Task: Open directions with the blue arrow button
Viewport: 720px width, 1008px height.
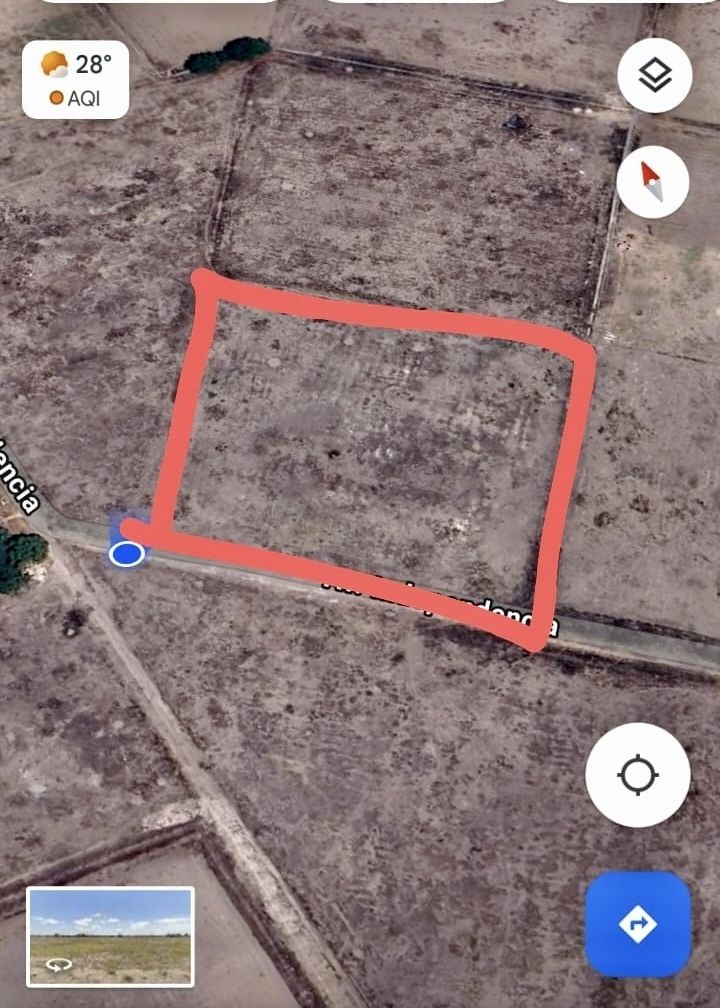Action: tap(637, 924)
